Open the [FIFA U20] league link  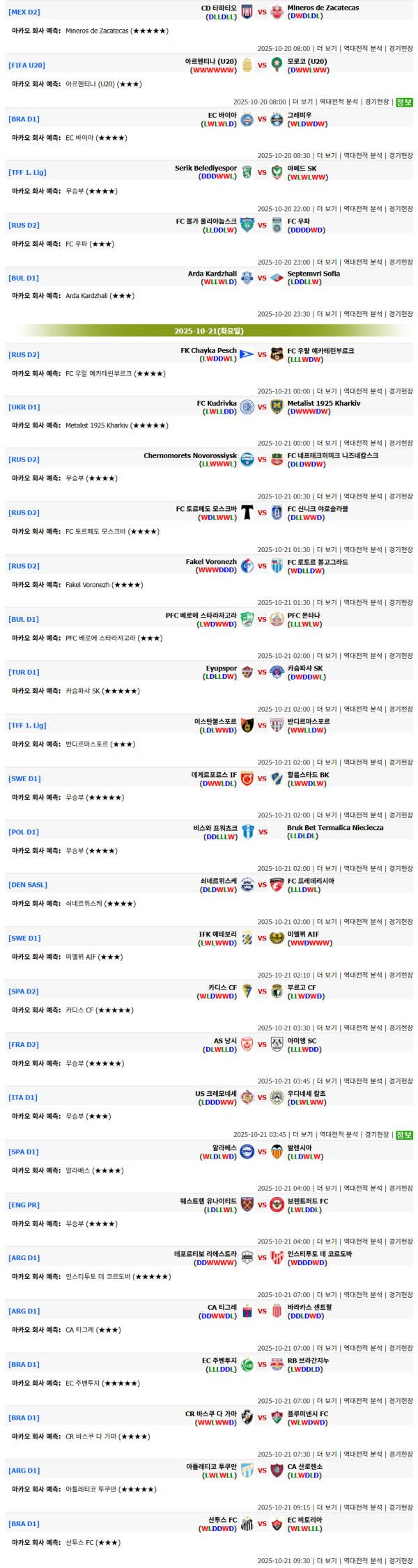pyautogui.click(x=27, y=65)
